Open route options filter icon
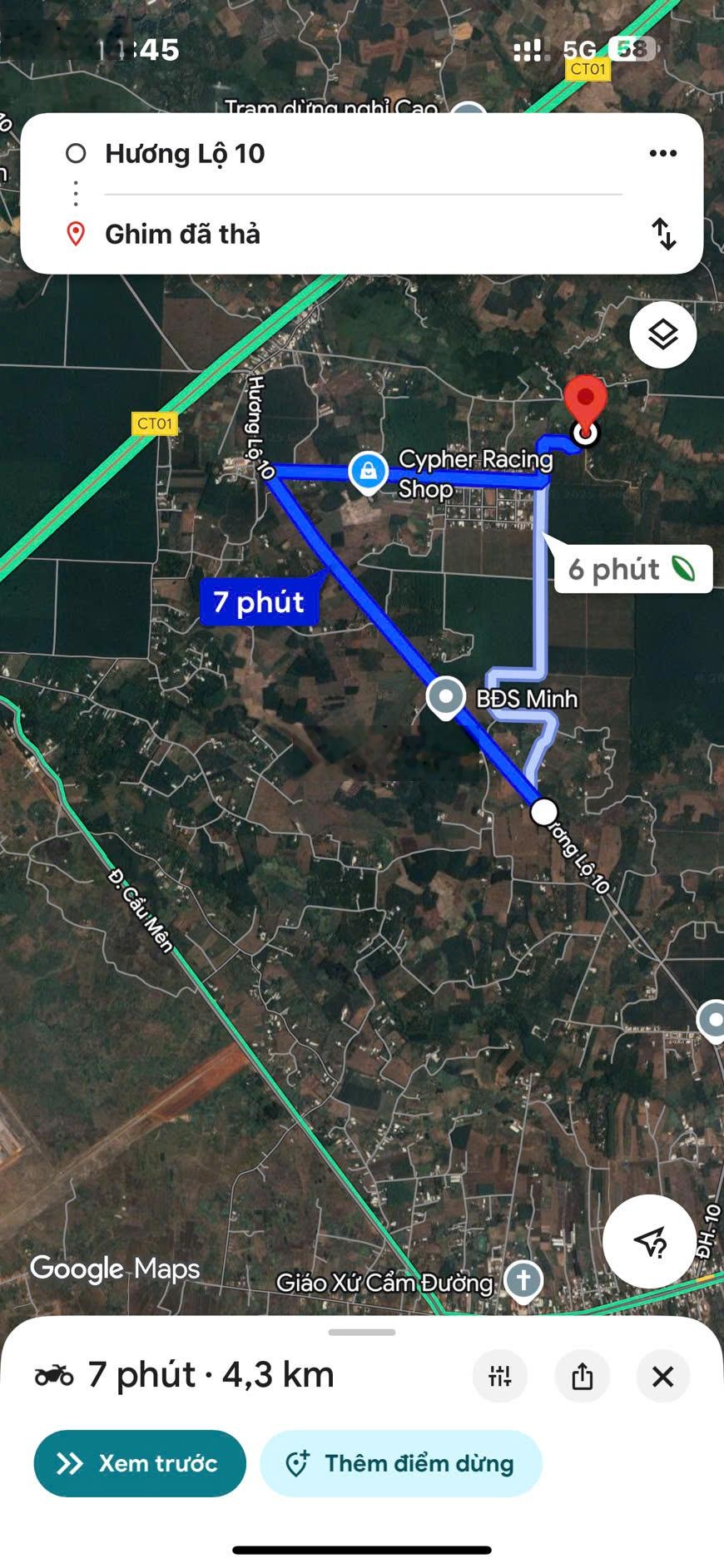 (499, 1377)
